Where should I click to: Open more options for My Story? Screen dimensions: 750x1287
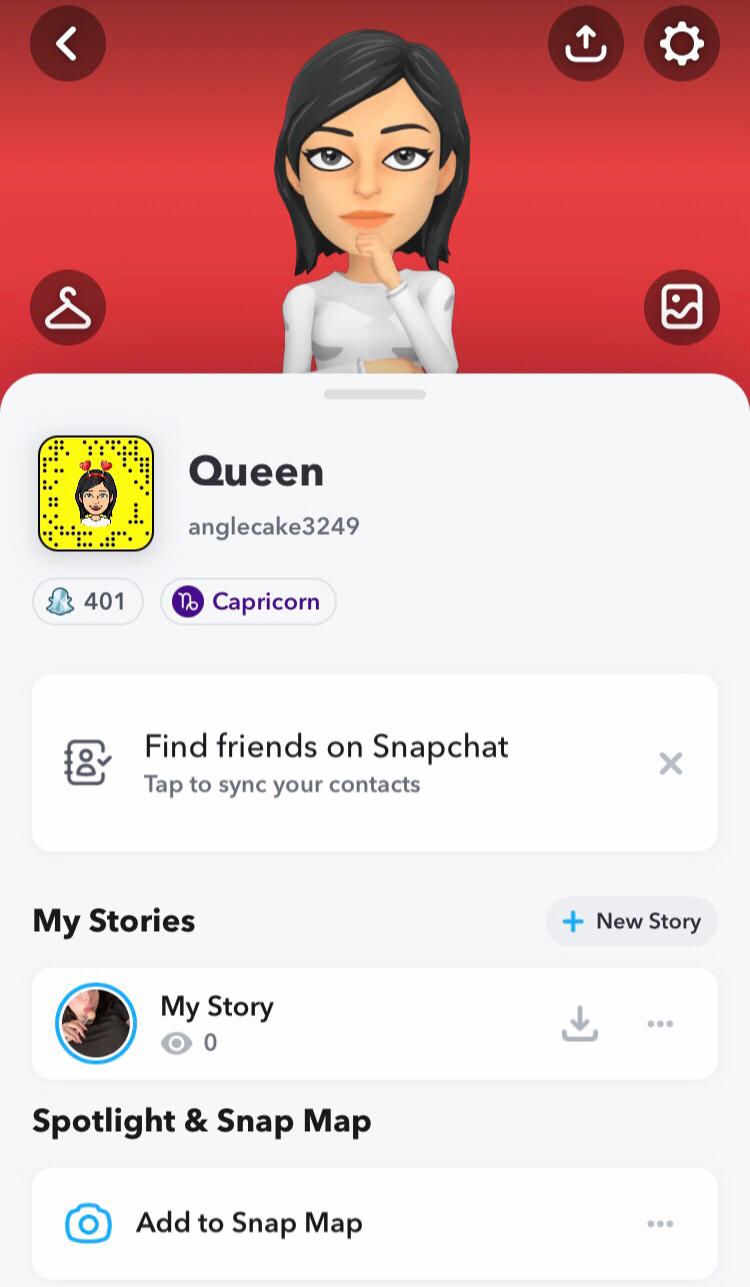pos(660,1023)
